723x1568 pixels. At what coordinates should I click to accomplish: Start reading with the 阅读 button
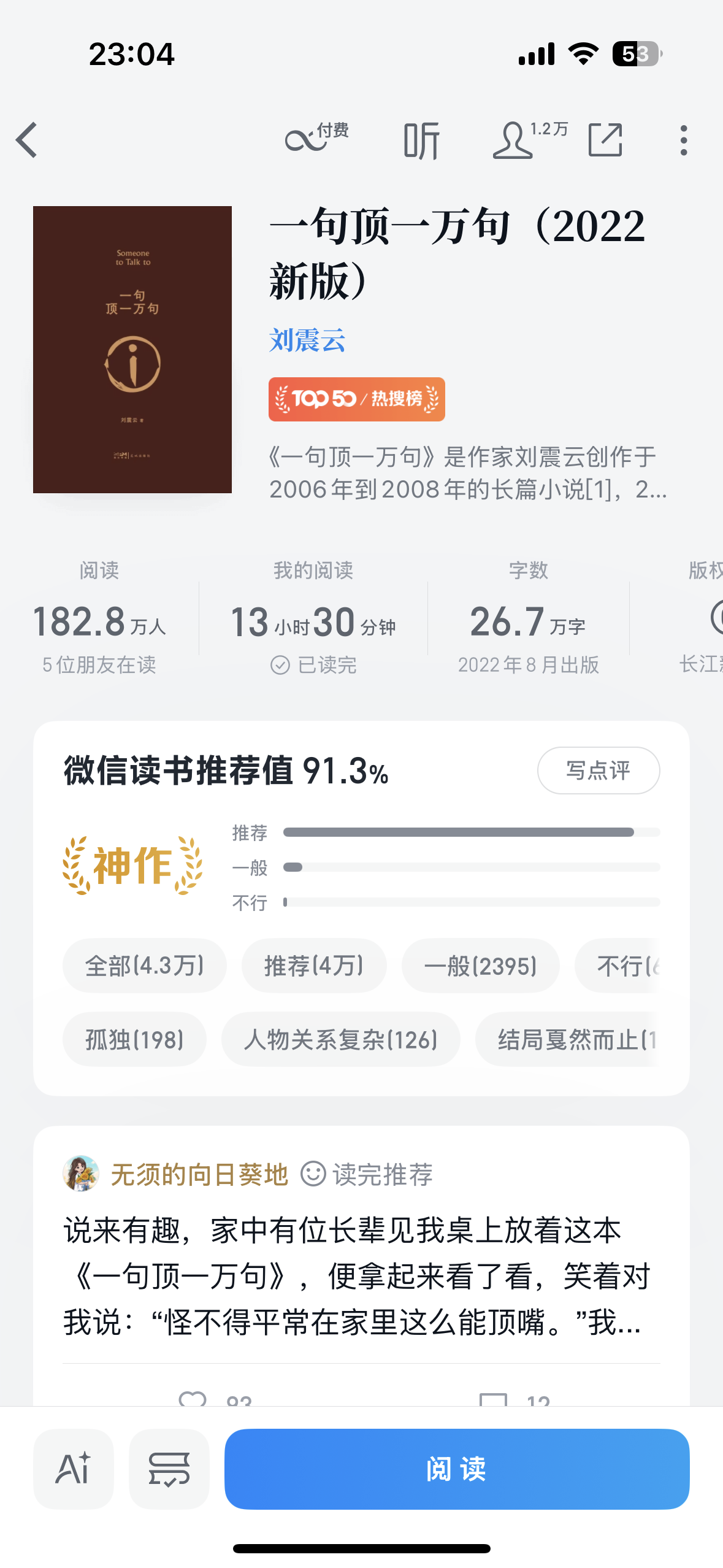457,1469
